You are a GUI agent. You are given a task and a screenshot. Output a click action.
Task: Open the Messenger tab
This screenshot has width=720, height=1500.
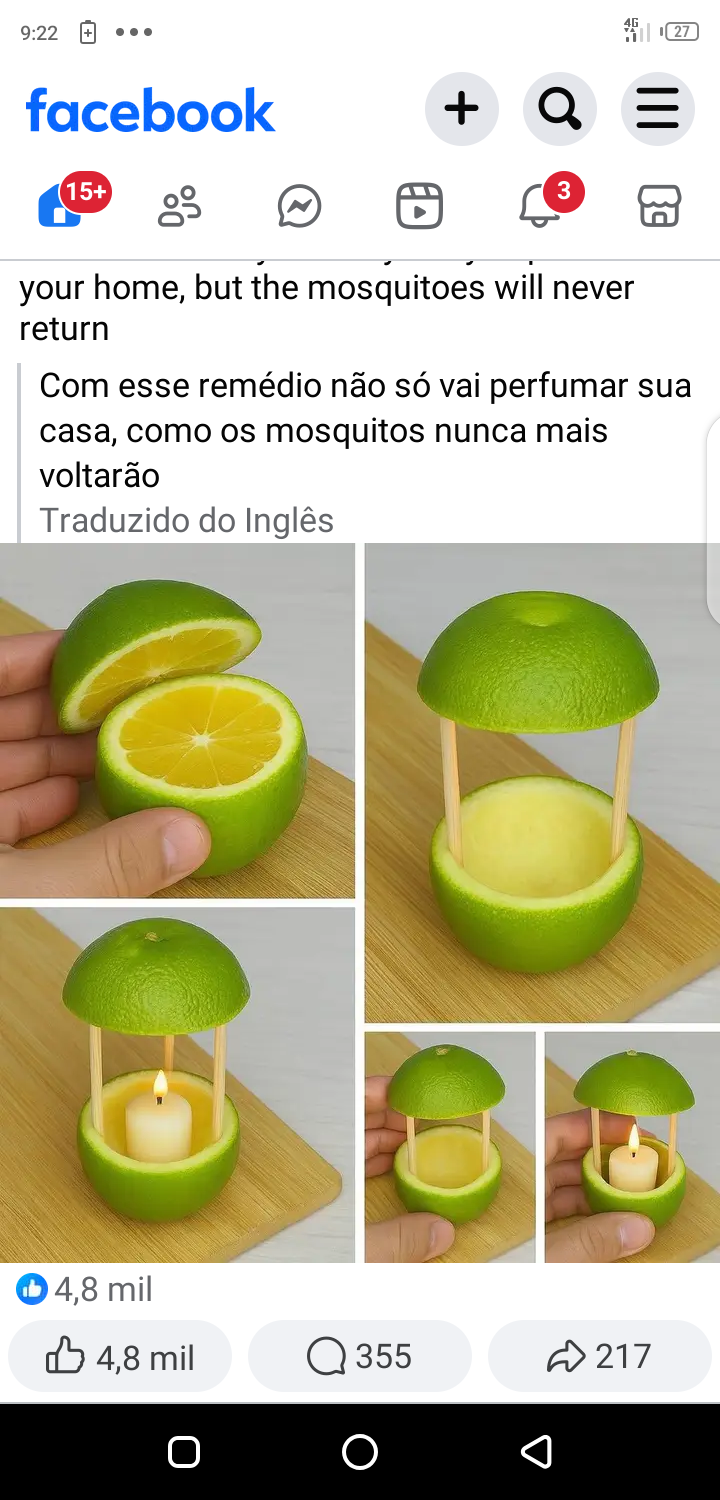(299, 207)
